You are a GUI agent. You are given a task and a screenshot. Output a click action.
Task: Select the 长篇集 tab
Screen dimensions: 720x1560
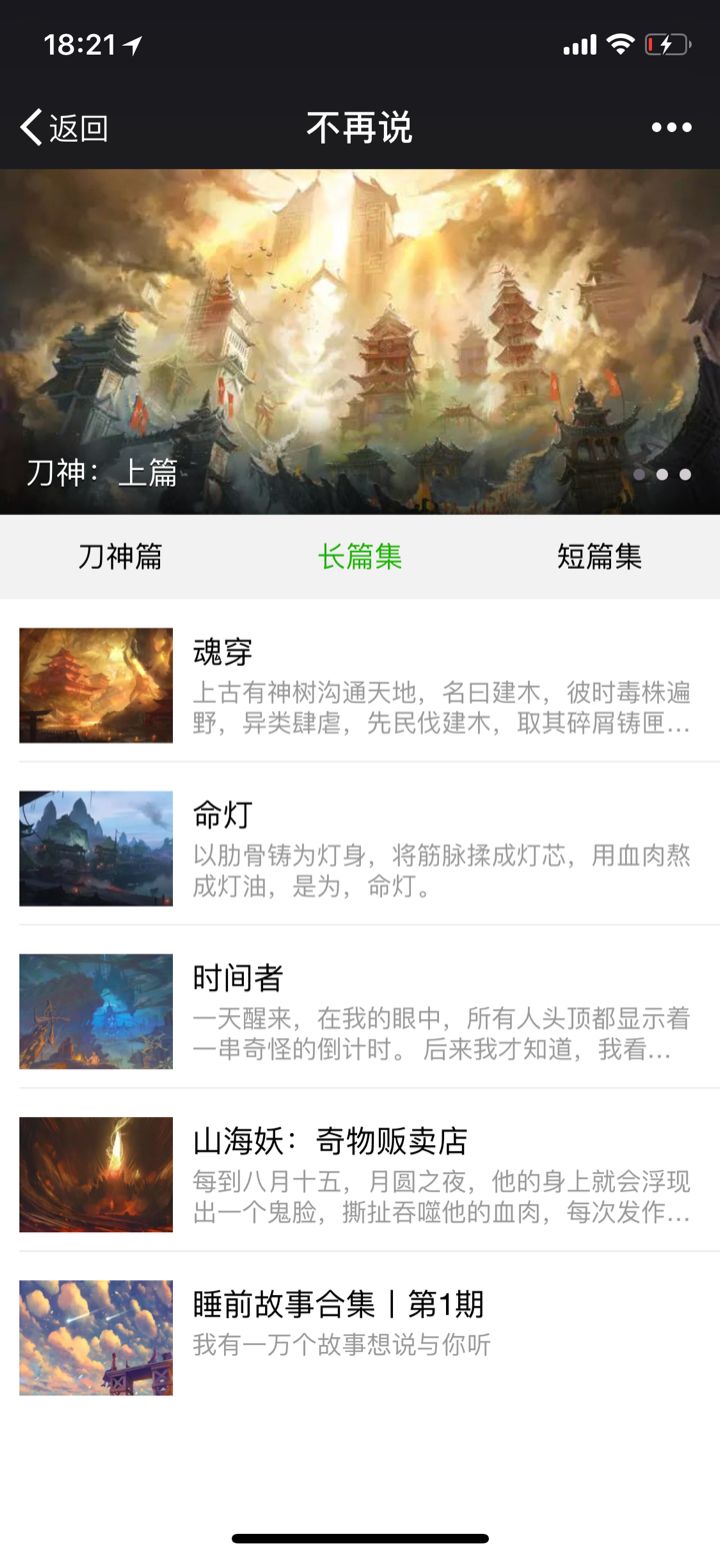(x=360, y=557)
